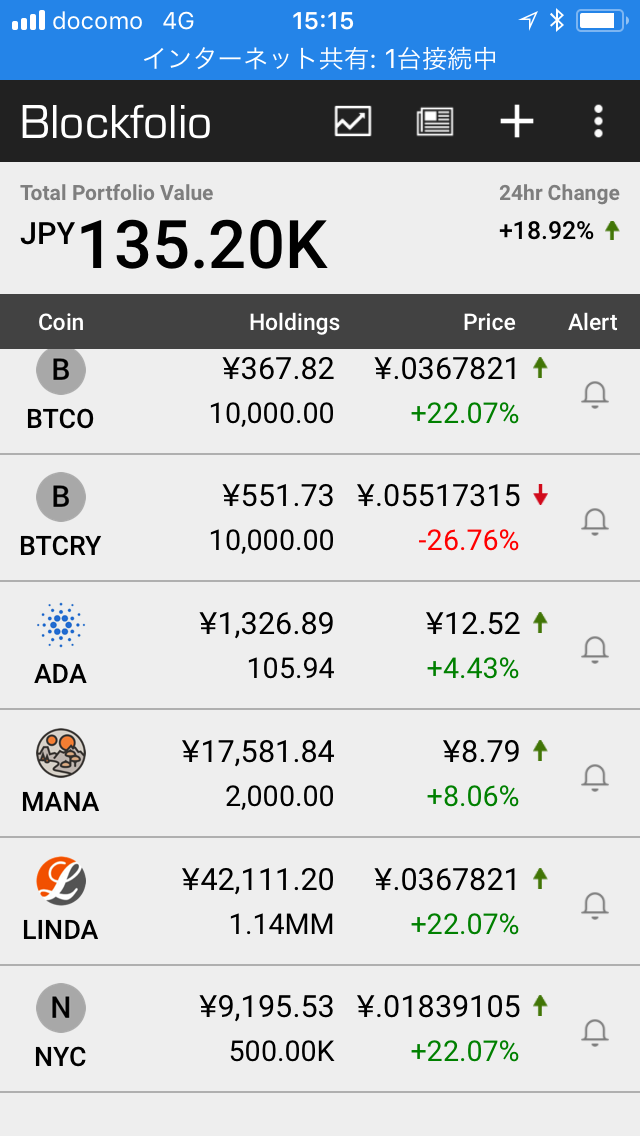Open the BTCO coin row
640x1136 pixels.
pyautogui.click(x=320, y=401)
